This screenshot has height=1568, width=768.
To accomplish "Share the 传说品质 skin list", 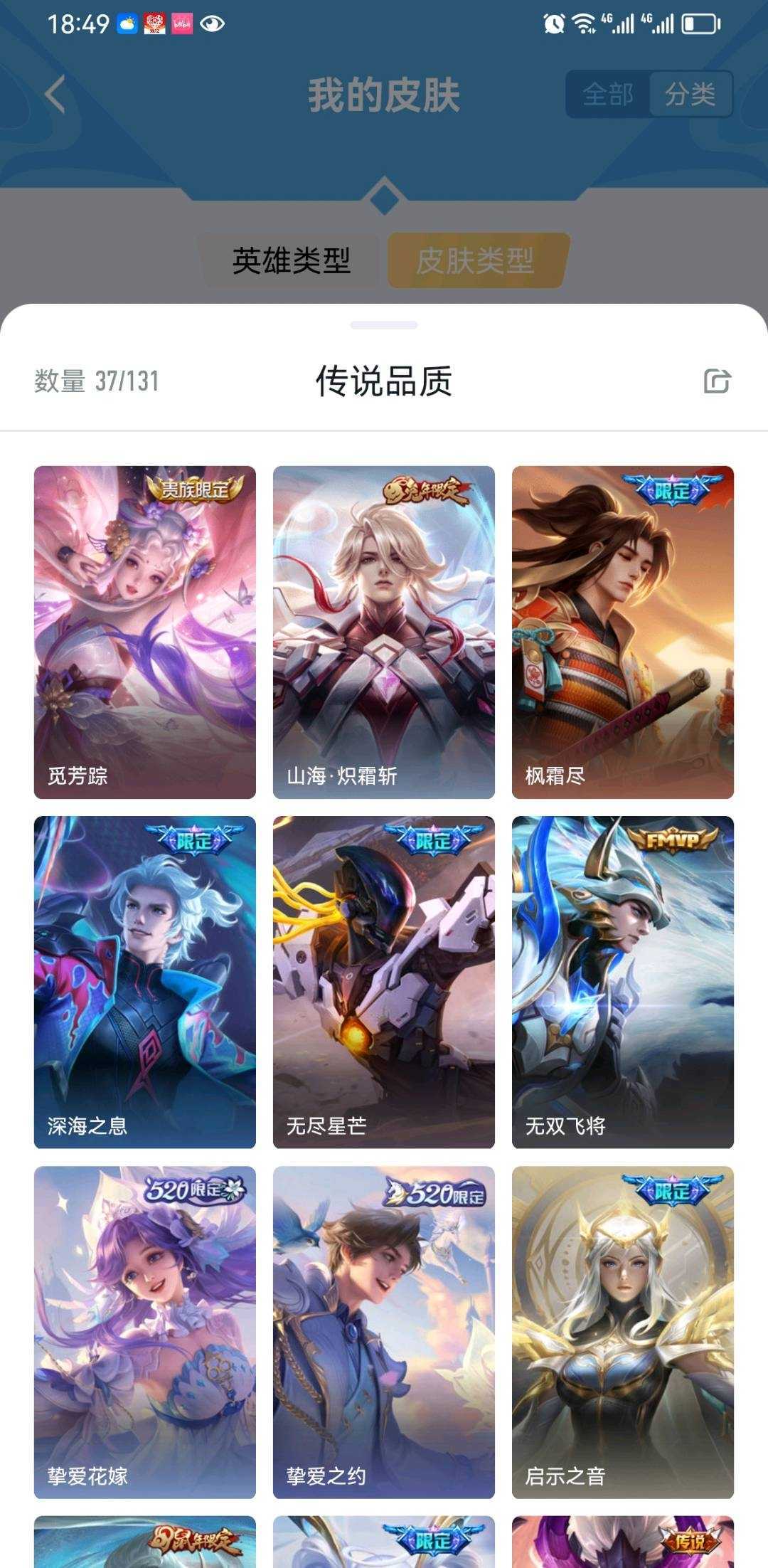I will pos(717,381).
